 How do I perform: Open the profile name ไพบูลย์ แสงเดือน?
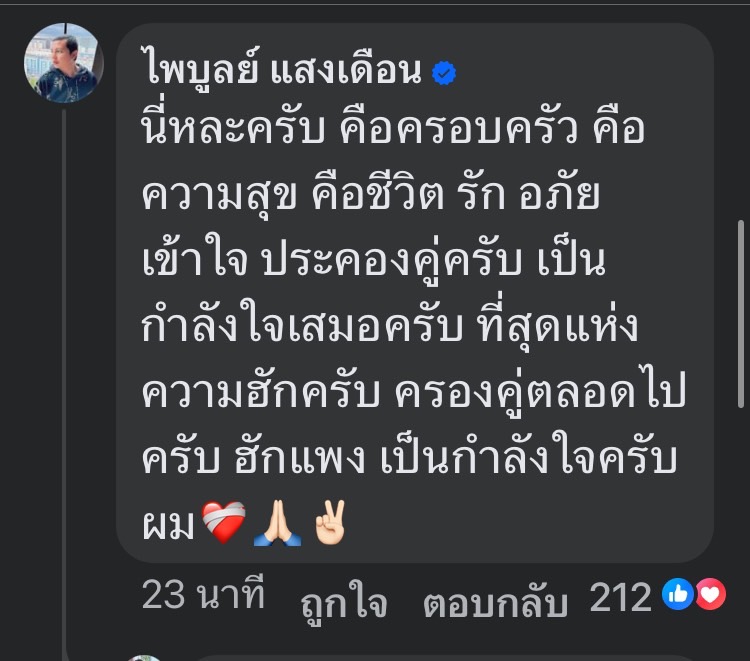282,71
